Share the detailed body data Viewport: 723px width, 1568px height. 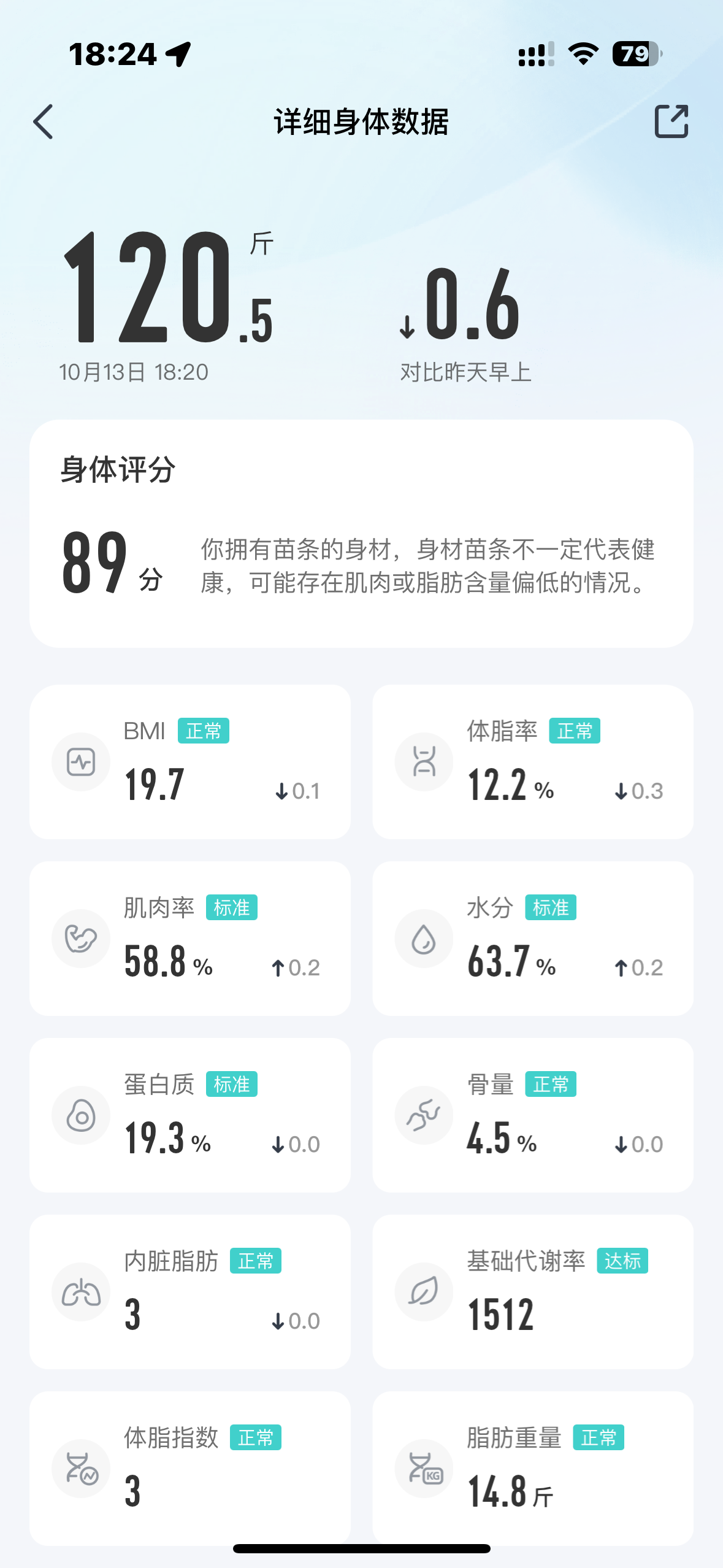(x=671, y=121)
